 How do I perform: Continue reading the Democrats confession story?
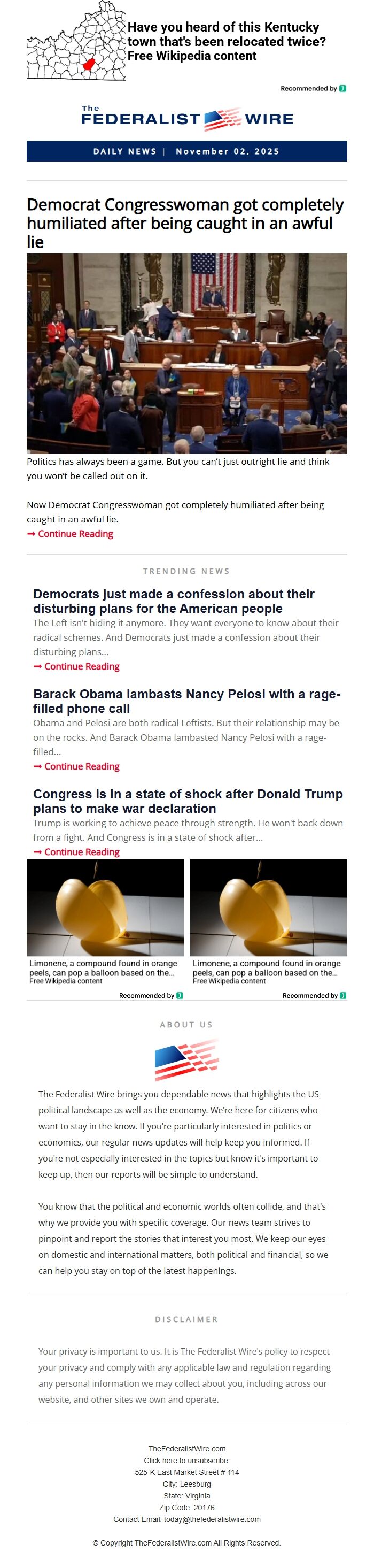(76, 666)
